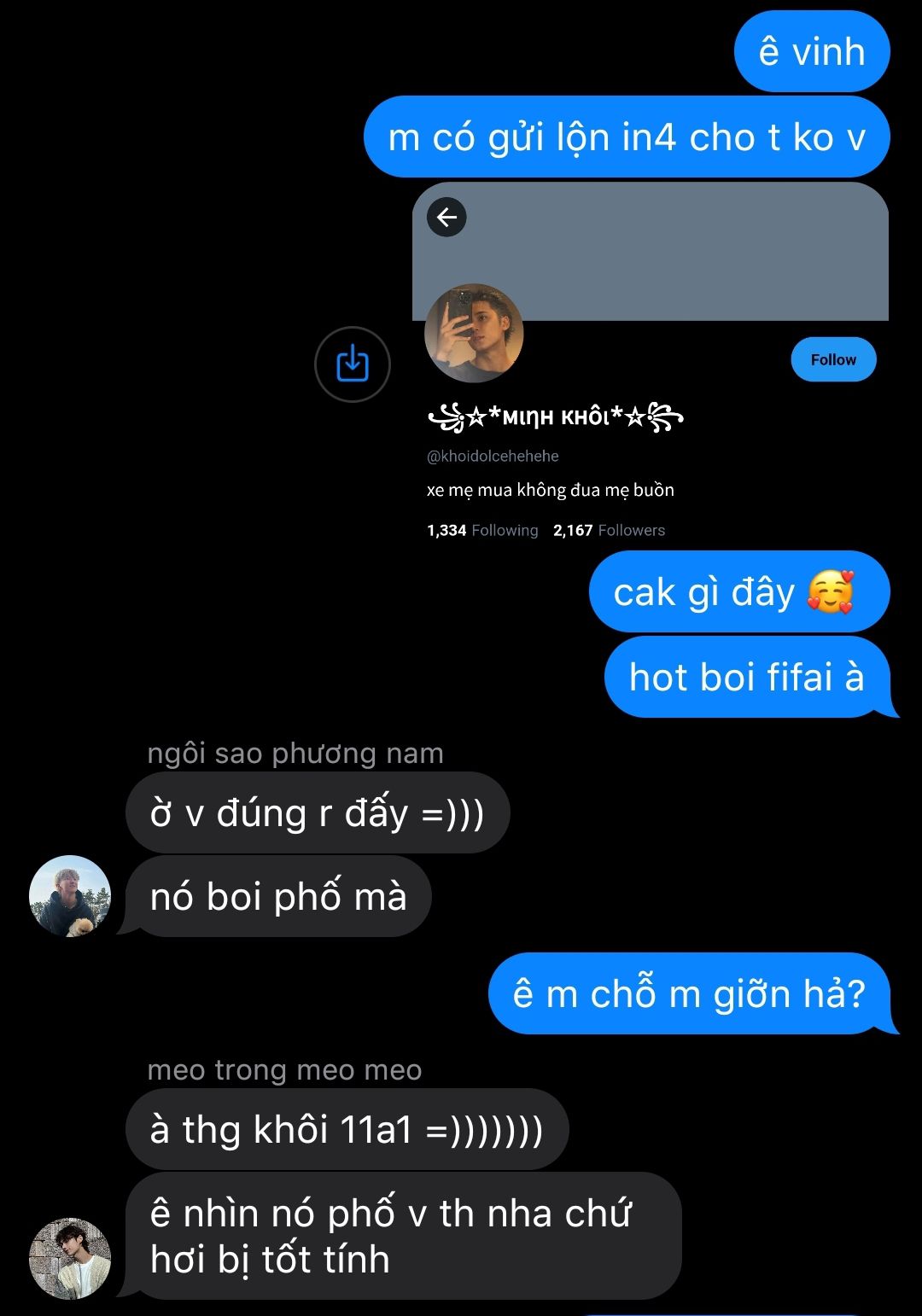
Task: View meo trong meo meo's avatar
Action: click(x=70, y=1258)
